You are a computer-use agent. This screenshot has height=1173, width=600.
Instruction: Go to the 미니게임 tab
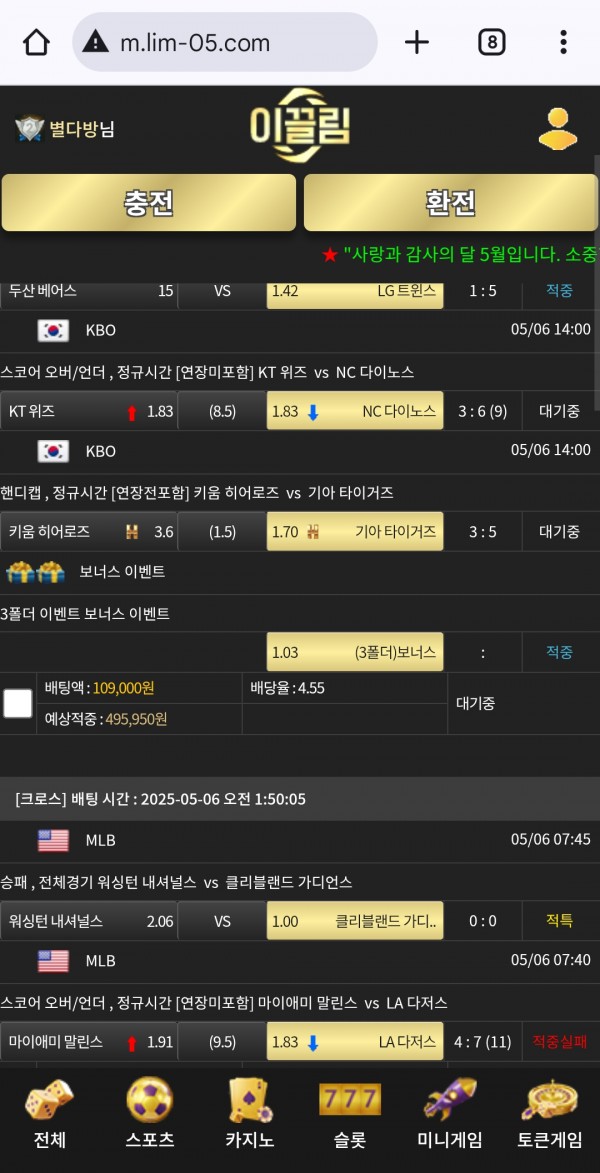point(450,1115)
